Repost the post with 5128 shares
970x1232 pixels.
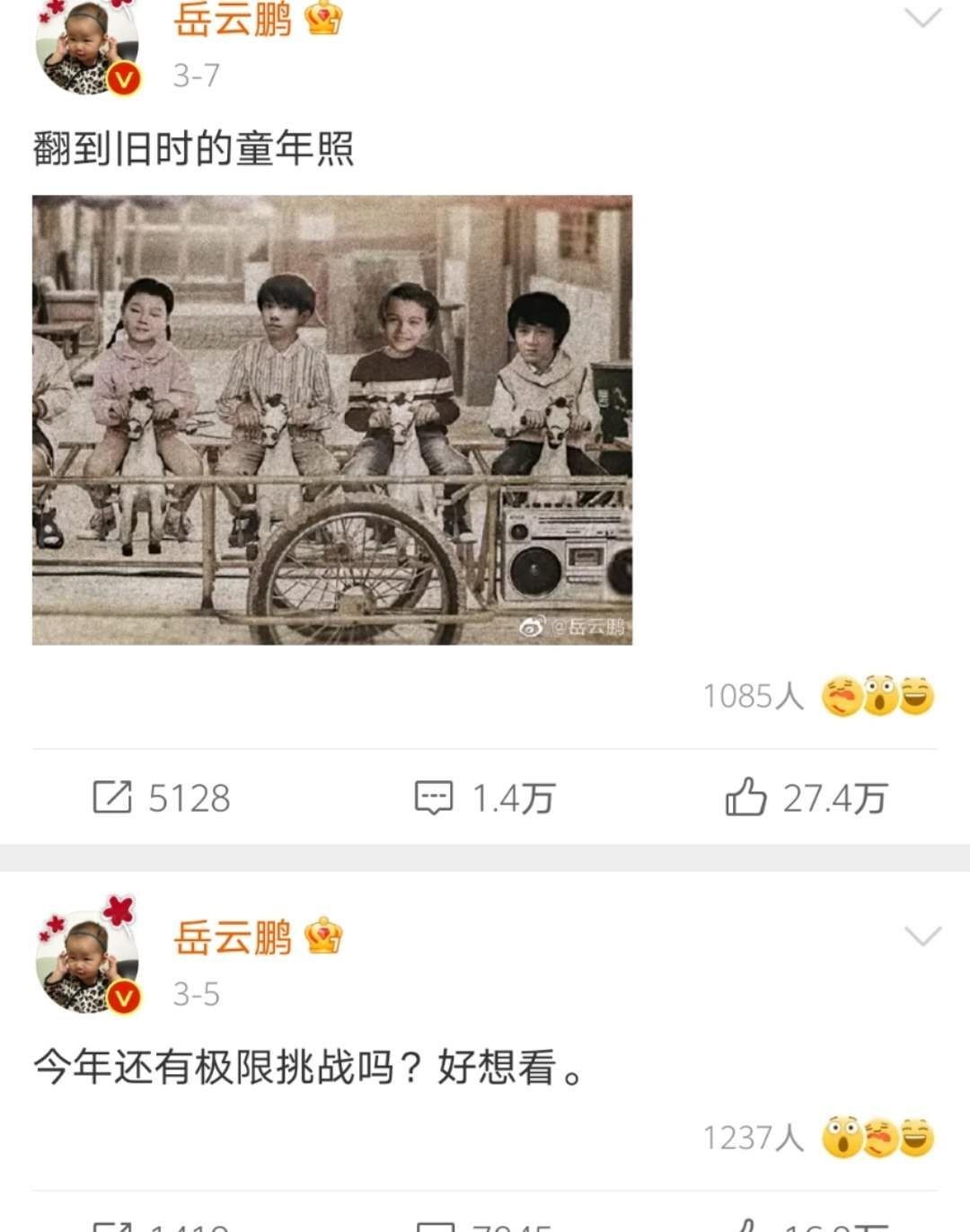[x=162, y=797]
